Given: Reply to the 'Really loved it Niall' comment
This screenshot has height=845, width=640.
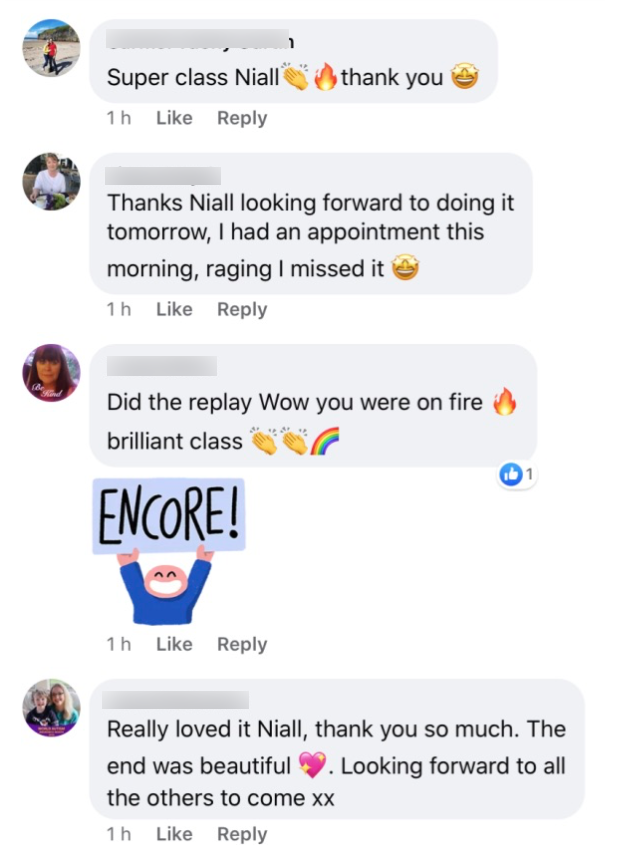Looking at the screenshot, I should [242, 833].
